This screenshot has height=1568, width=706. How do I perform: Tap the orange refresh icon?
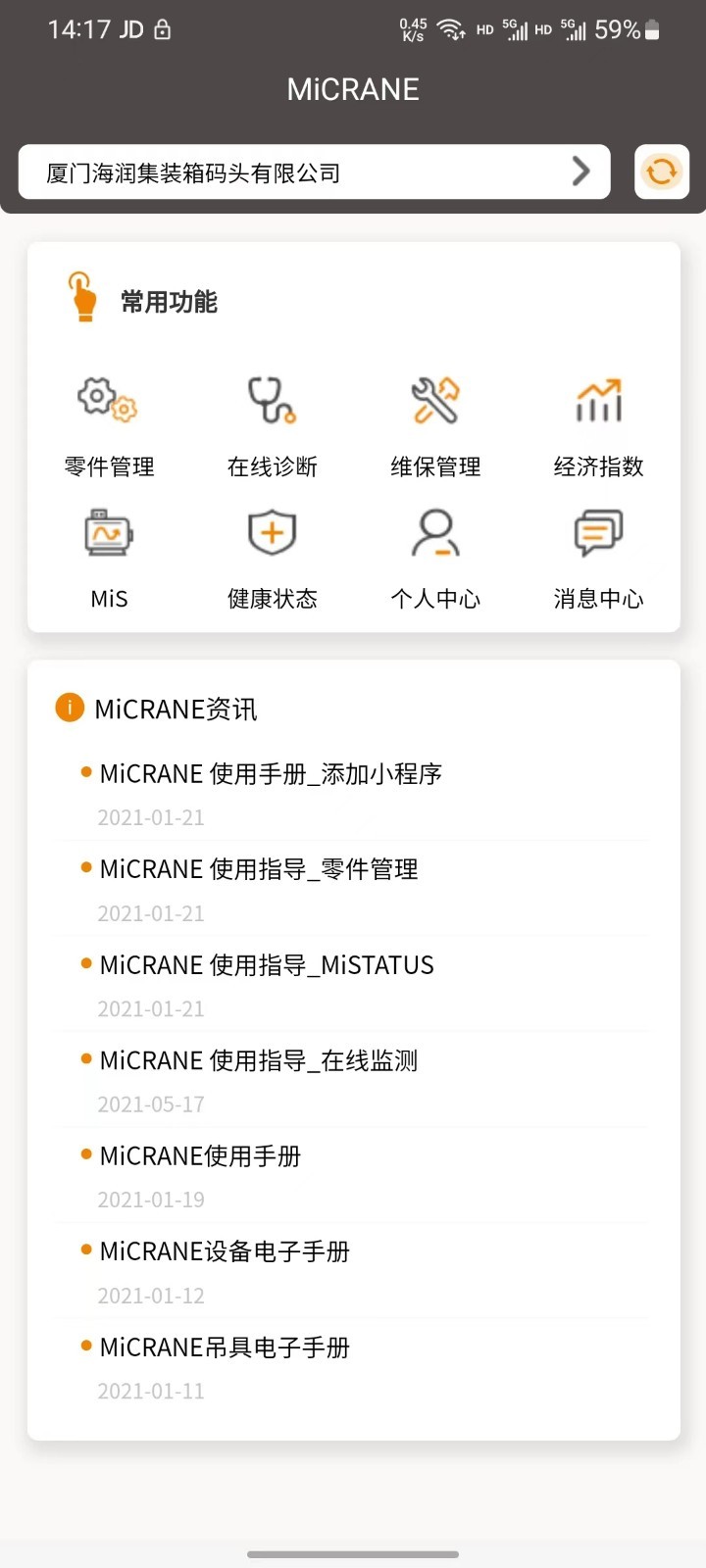662,172
